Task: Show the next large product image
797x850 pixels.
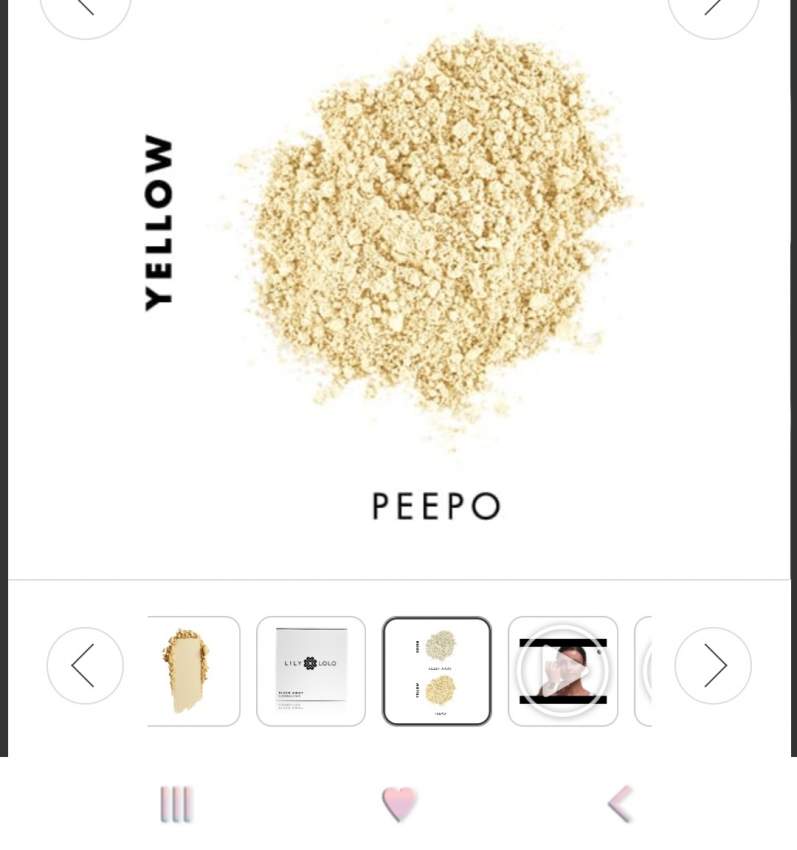Action: point(712,8)
